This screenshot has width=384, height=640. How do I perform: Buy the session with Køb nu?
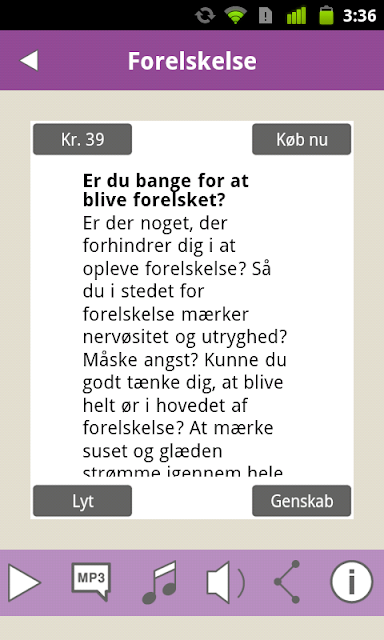coord(302,140)
